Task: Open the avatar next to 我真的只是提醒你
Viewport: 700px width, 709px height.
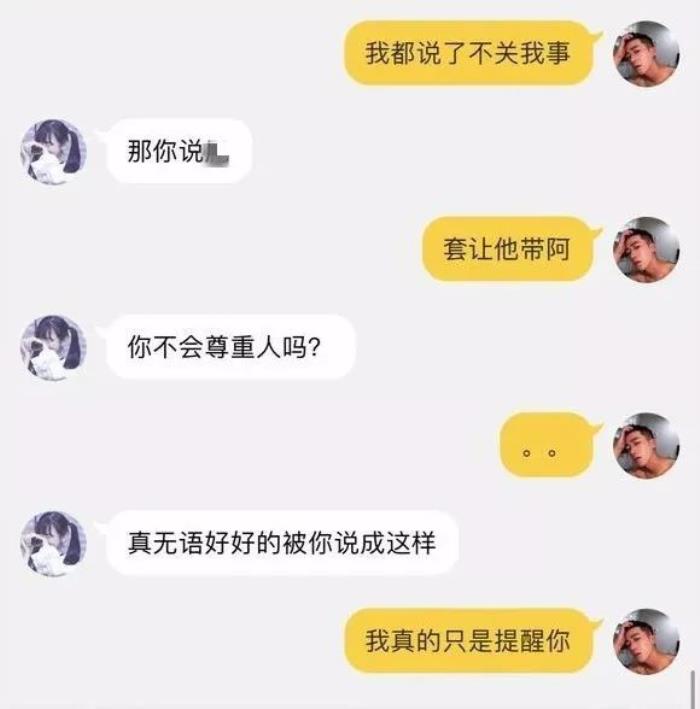Action: [646, 641]
